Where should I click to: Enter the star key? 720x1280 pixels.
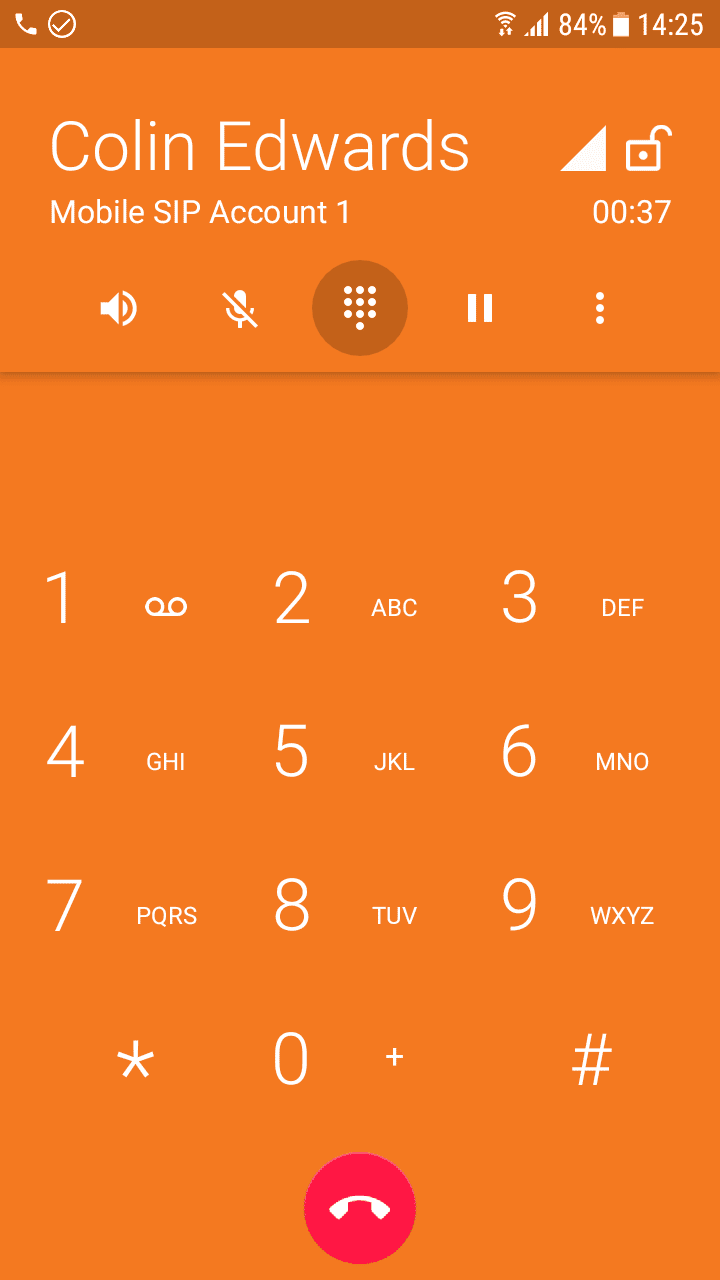click(135, 1060)
